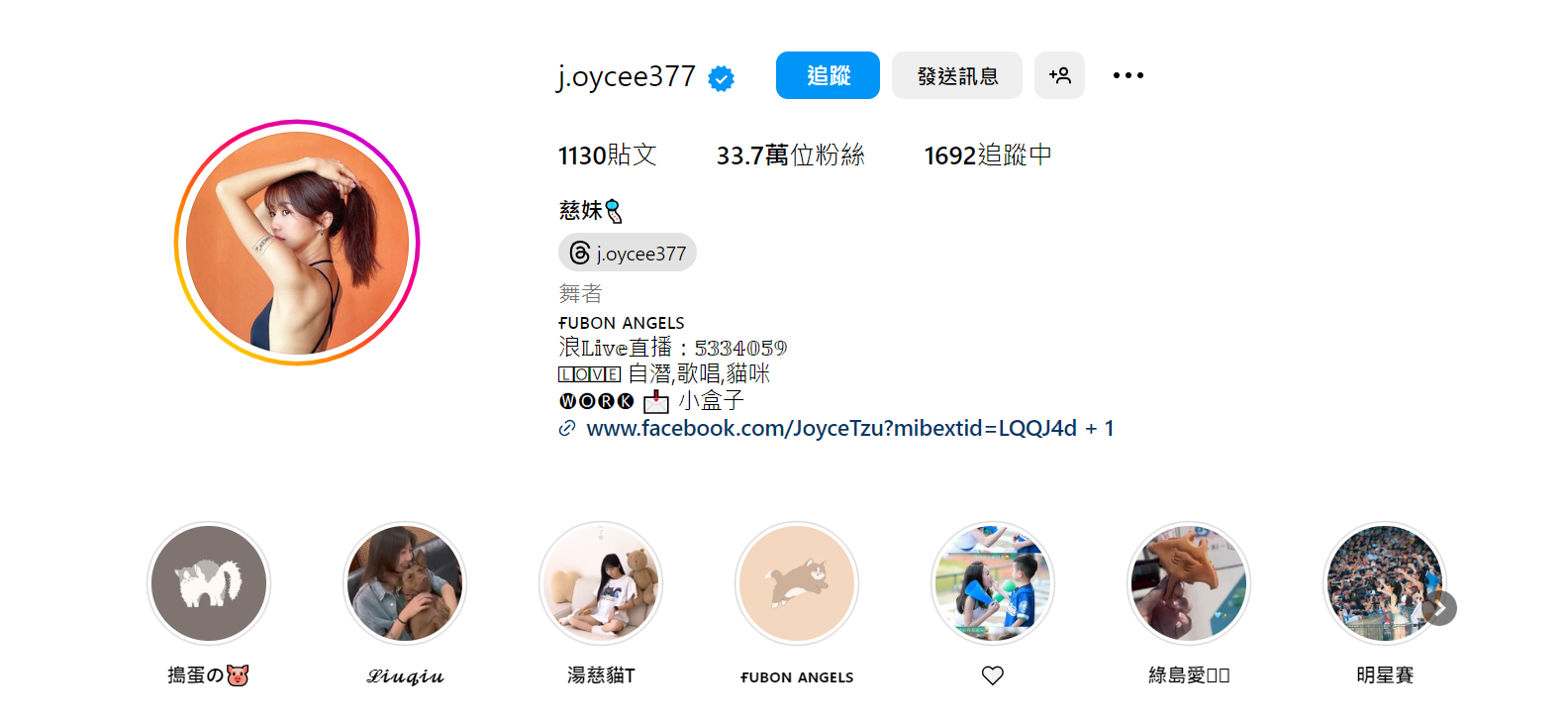Open the 湯慈貓T story highlight
The width and height of the screenshot is (1568, 726).
(601, 583)
